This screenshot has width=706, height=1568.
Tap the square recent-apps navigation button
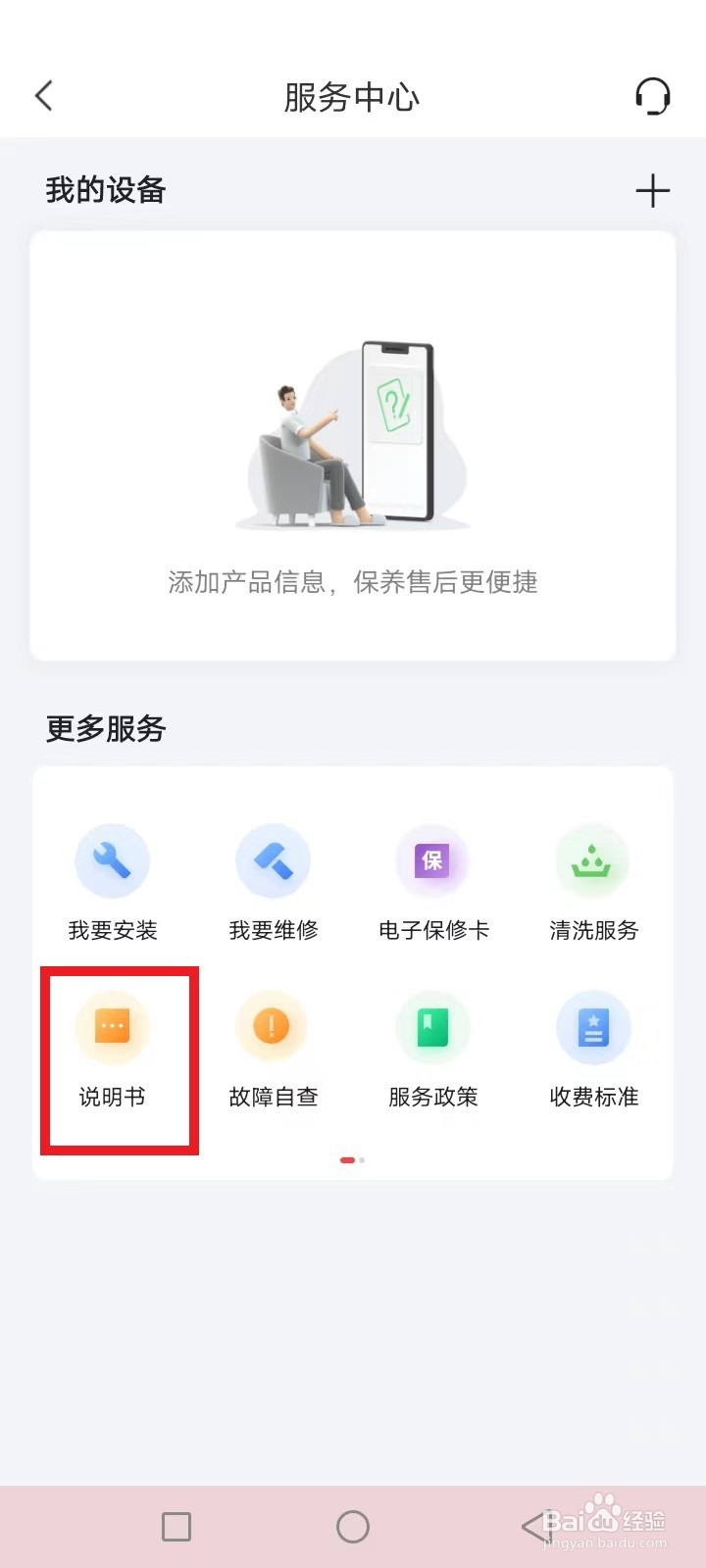coord(176,1526)
